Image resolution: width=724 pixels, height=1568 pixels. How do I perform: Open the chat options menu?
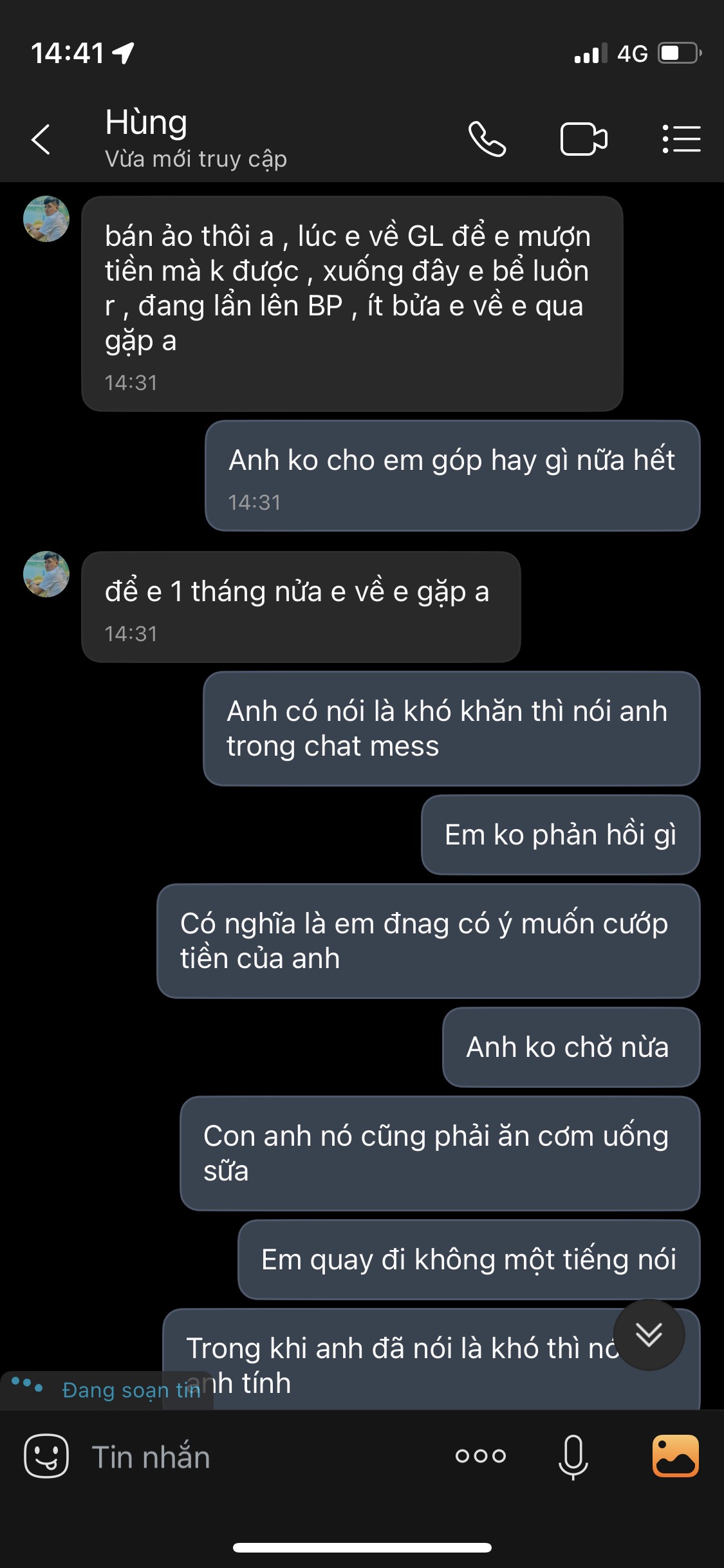click(x=682, y=139)
